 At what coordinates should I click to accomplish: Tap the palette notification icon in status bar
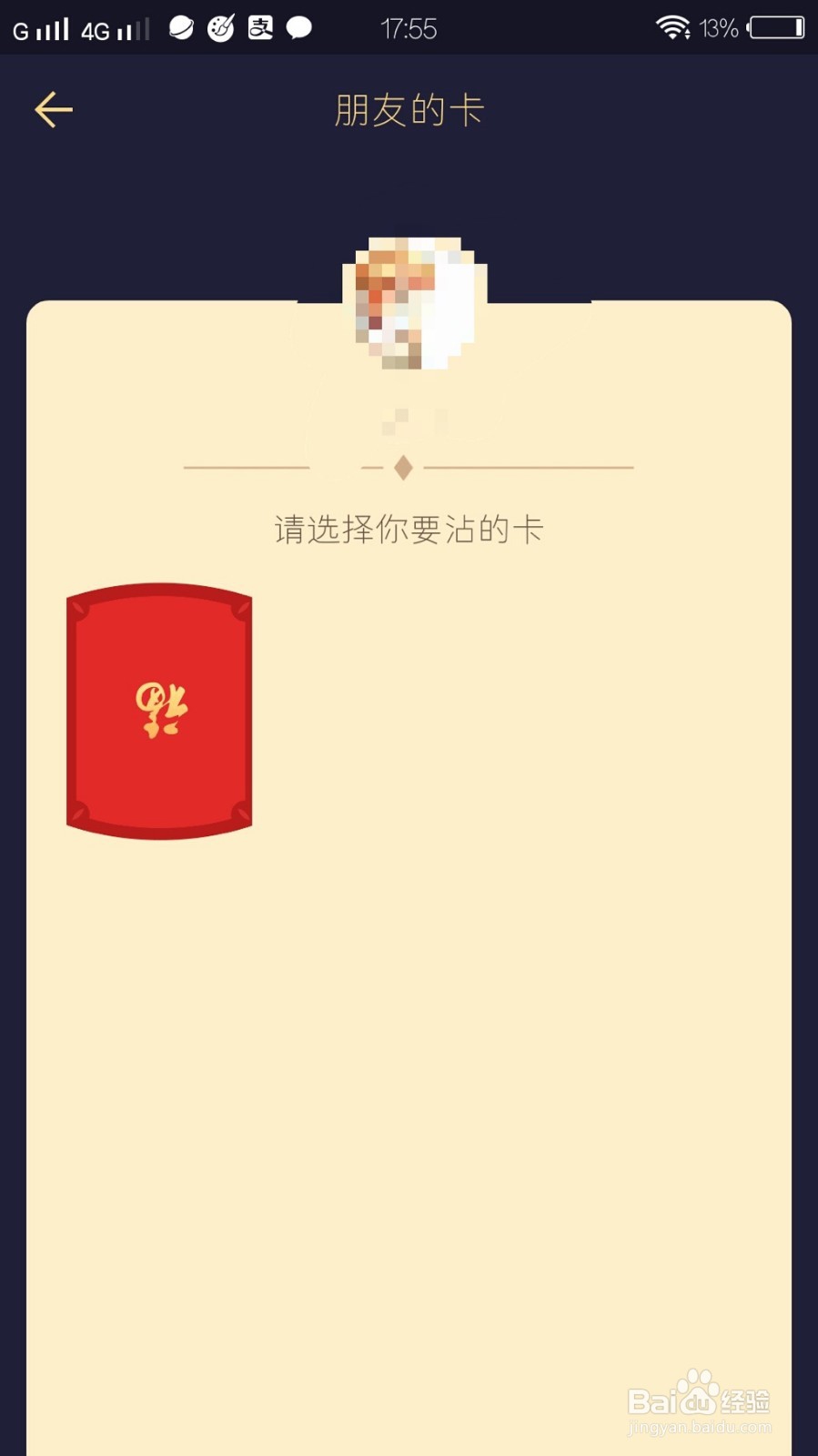221,28
